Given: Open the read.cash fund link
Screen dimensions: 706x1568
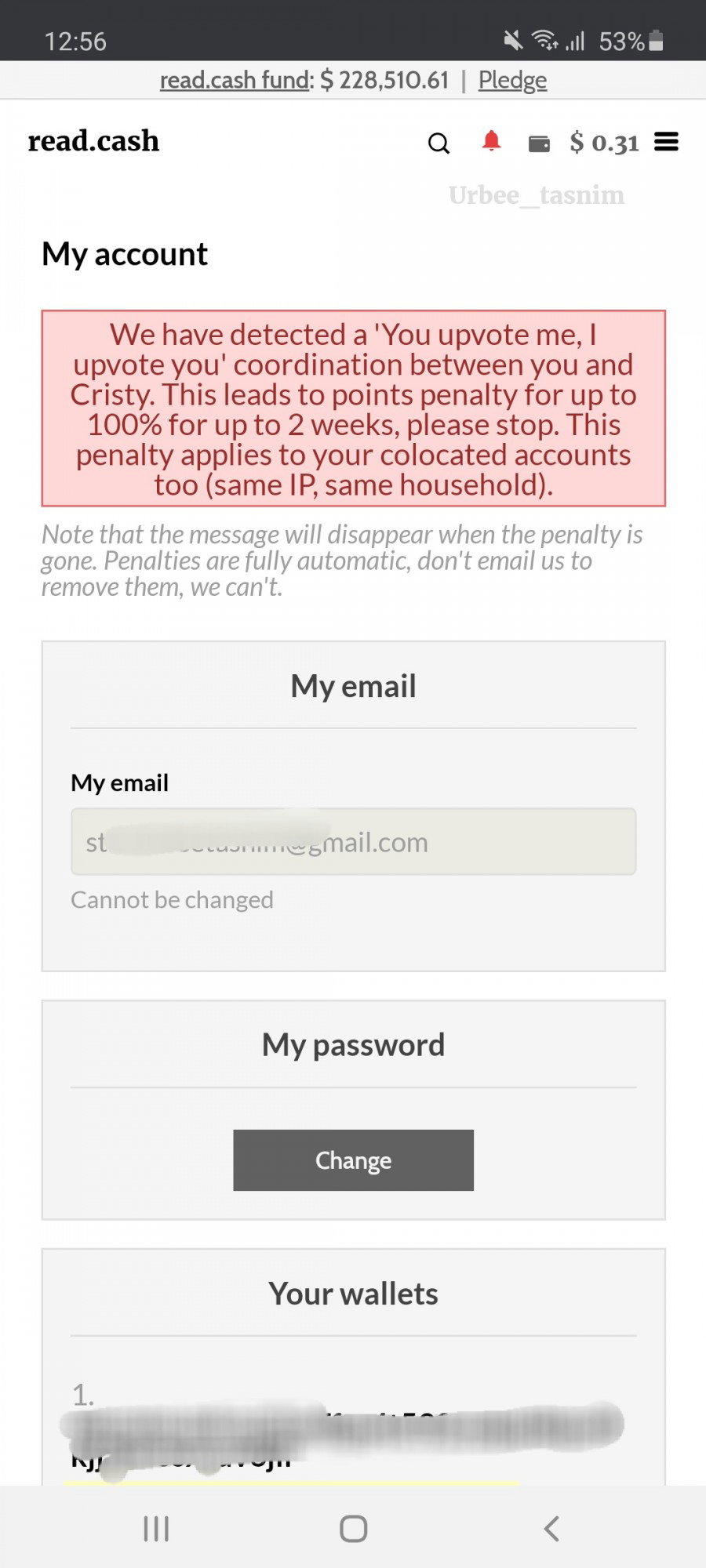Looking at the screenshot, I should (235, 80).
